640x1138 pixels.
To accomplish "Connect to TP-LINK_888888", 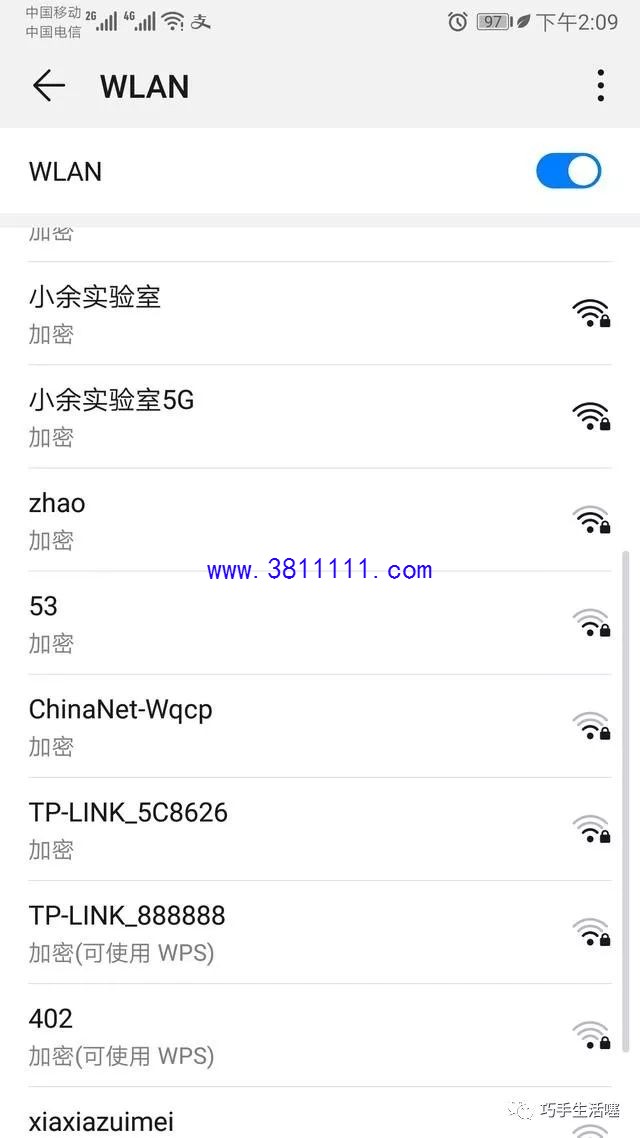I will (x=320, y=932).
